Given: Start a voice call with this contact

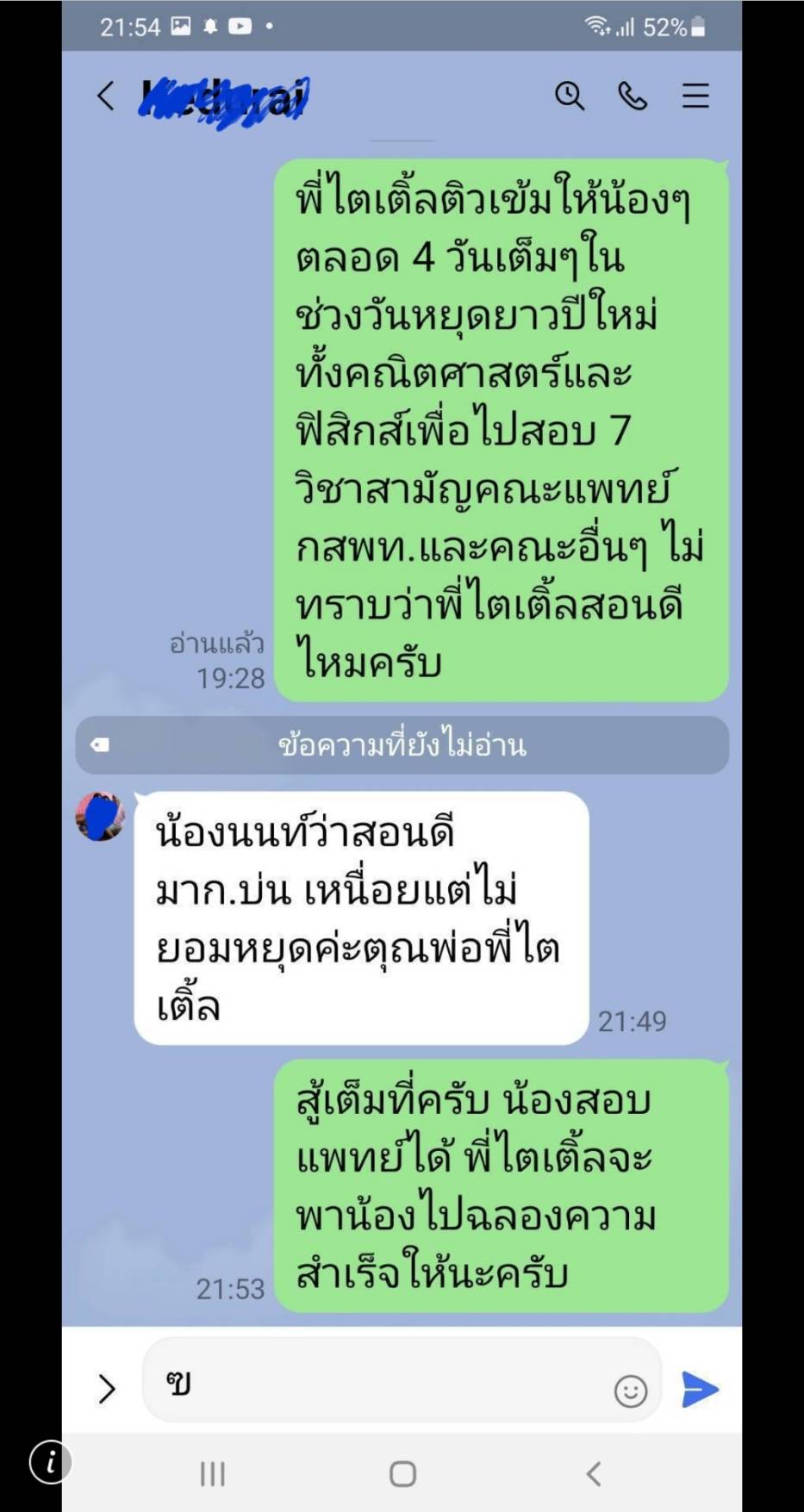Looking at the screenshot, I should pyautogui.click(x=633, y=96).
